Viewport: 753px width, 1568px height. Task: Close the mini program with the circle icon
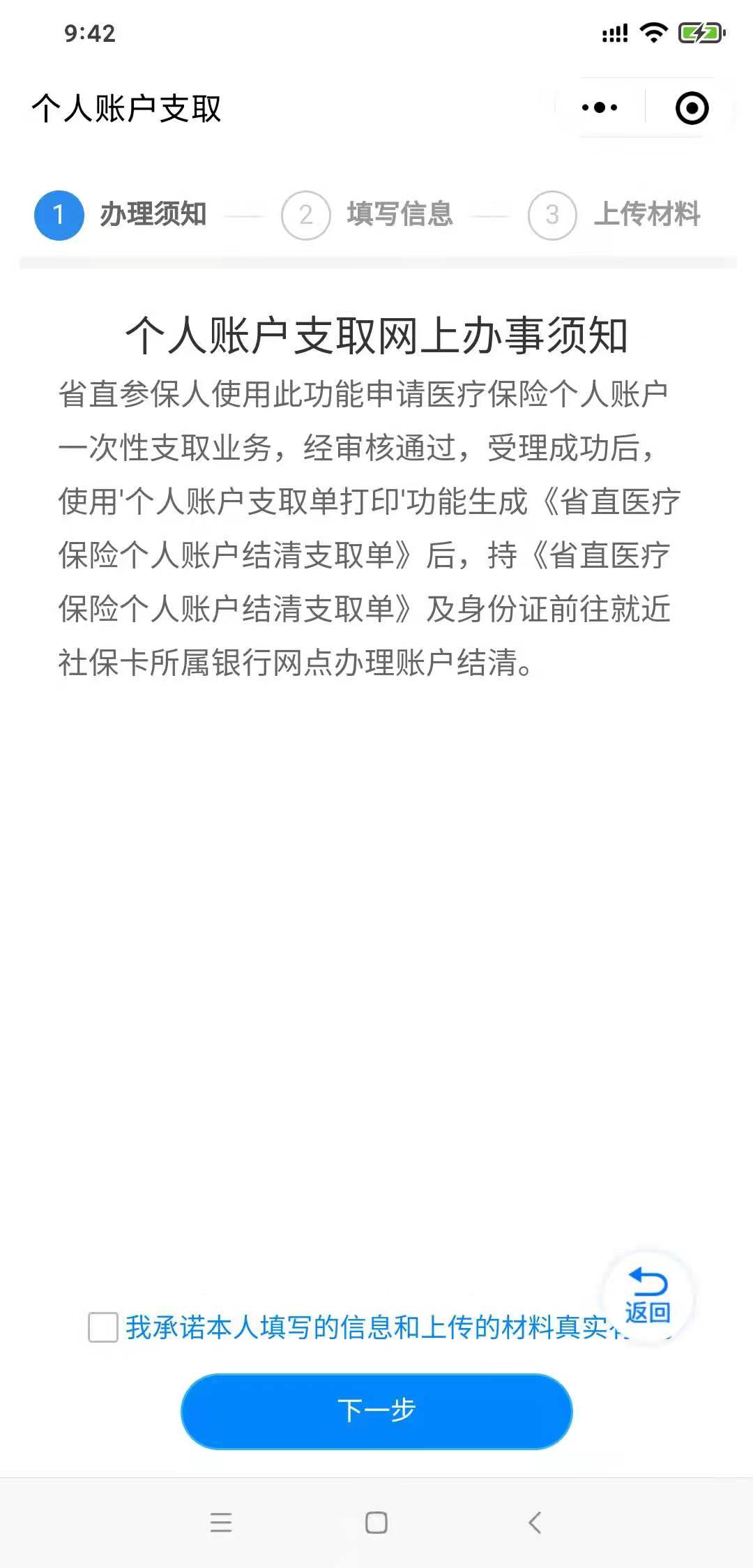[692, 108]
